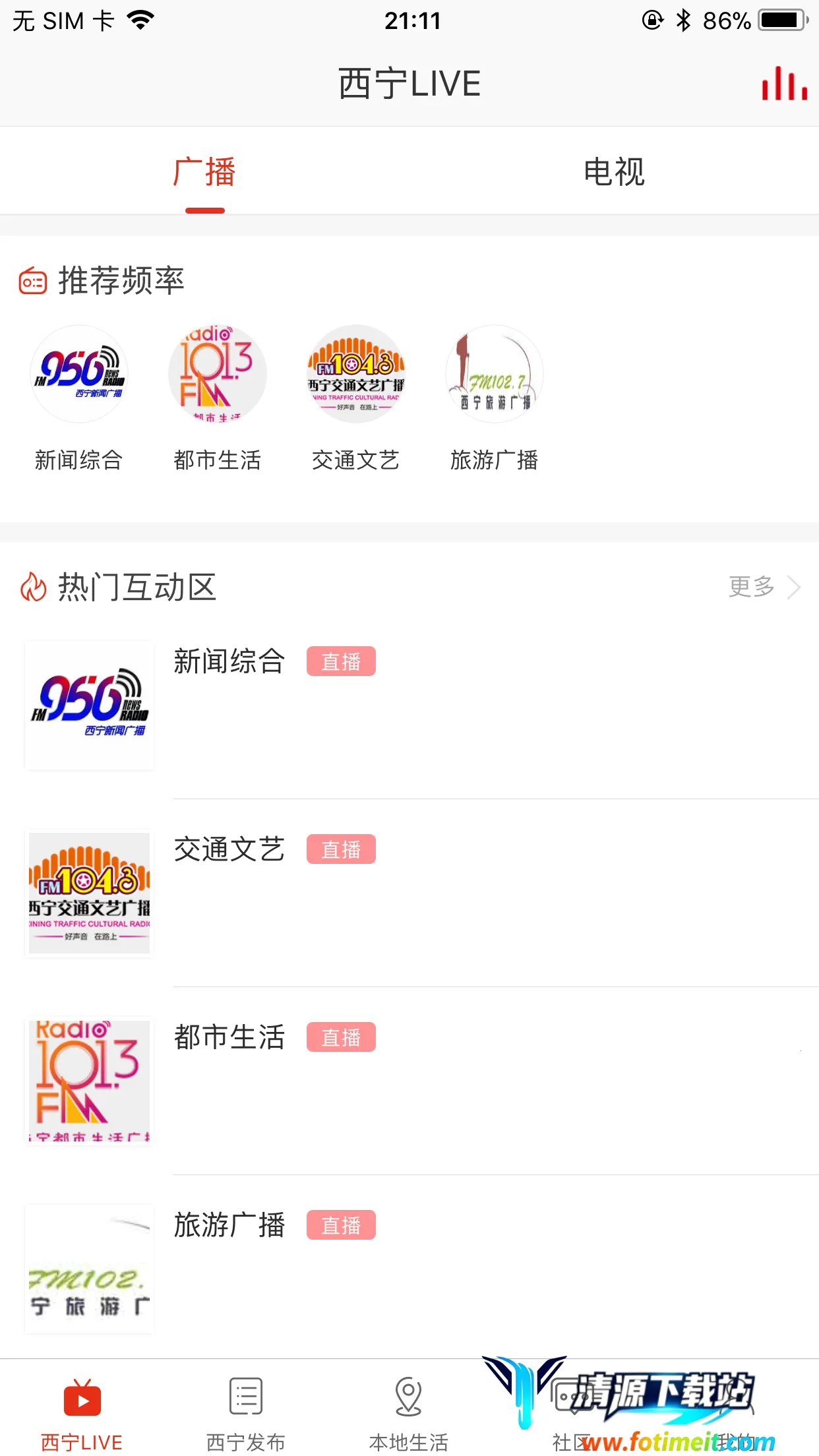The width and height of the screenshot is (819, 1456).
Task: Select the 广播 tab
Action: [204, 172]
